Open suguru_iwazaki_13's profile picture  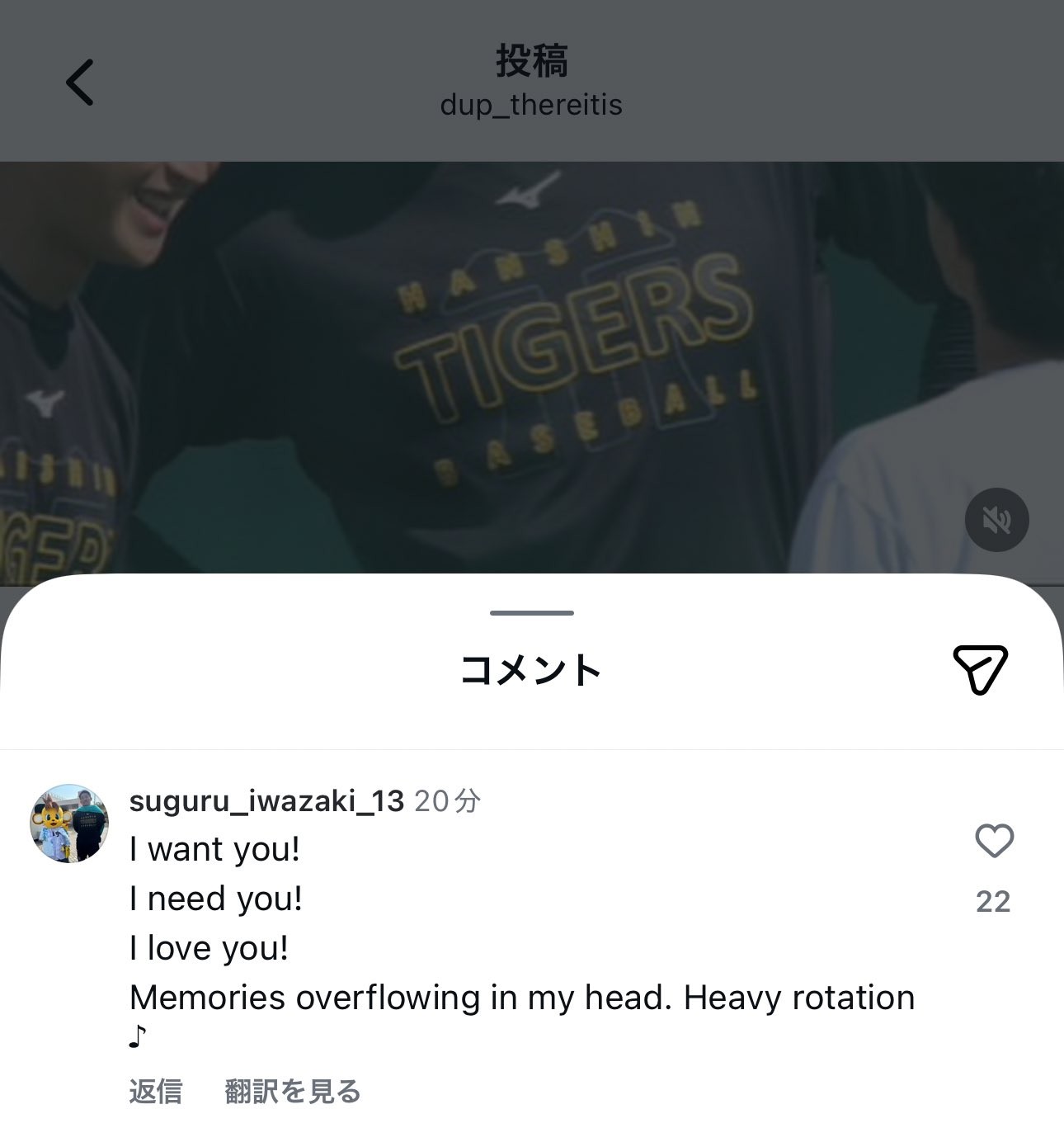click(x=70, y=824)
